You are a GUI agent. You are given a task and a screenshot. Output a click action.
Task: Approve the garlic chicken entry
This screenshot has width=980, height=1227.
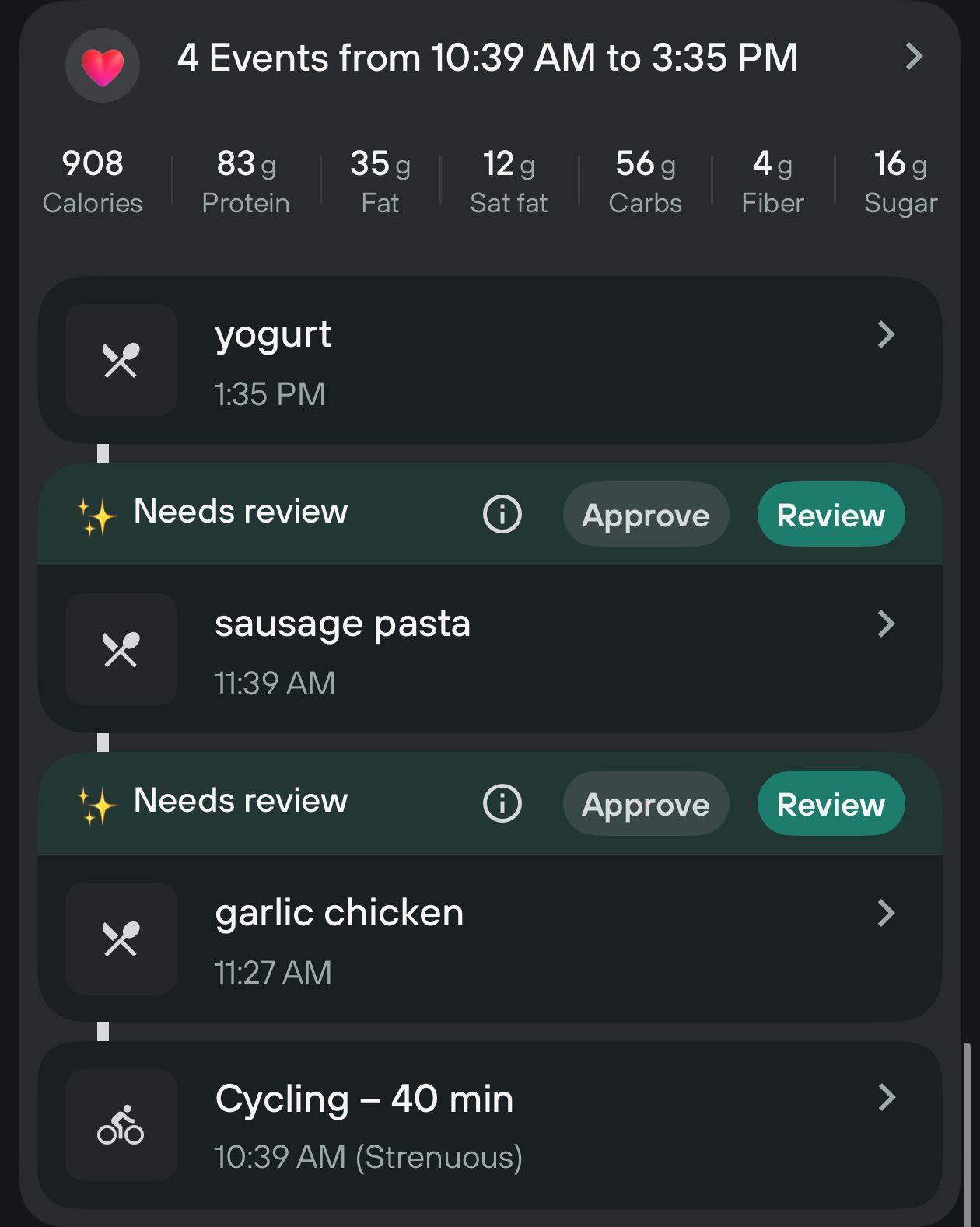click(x=646, y=804)
